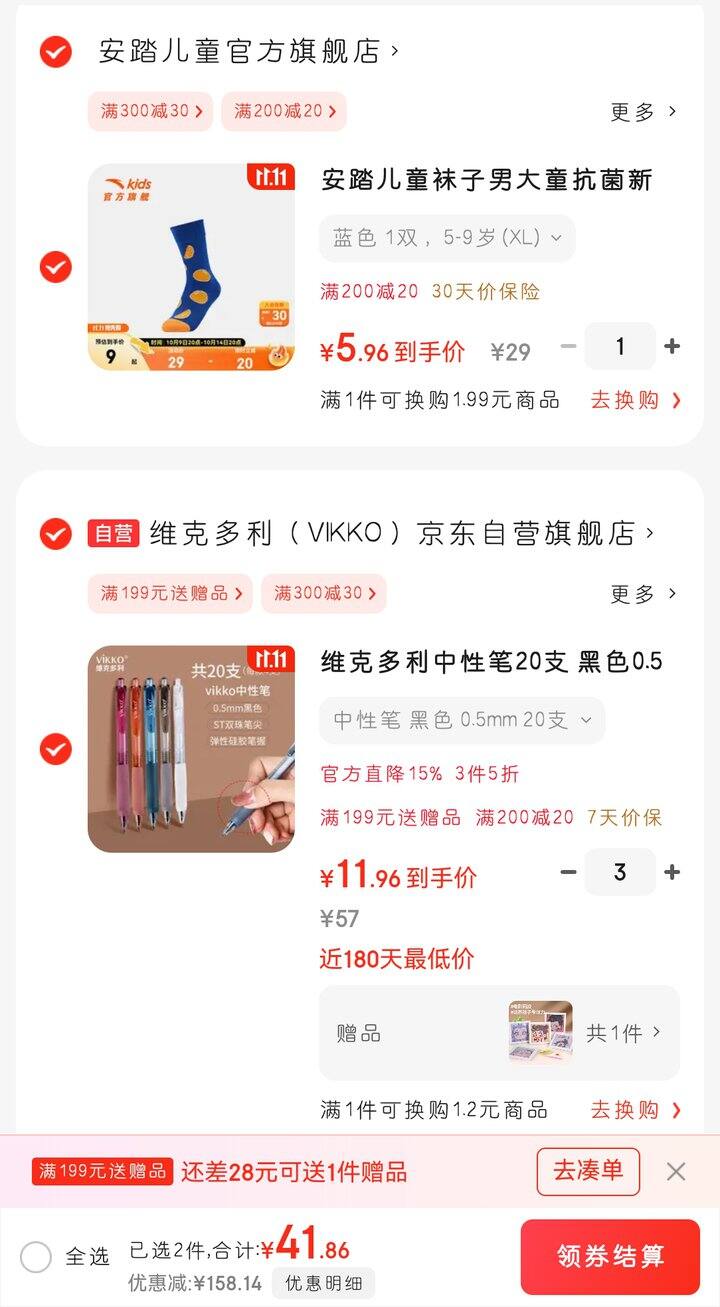Screen dimensions: 720x1307
Task: Tap 去换购 for the 1.99元 offer
Action: click(636, 400)
